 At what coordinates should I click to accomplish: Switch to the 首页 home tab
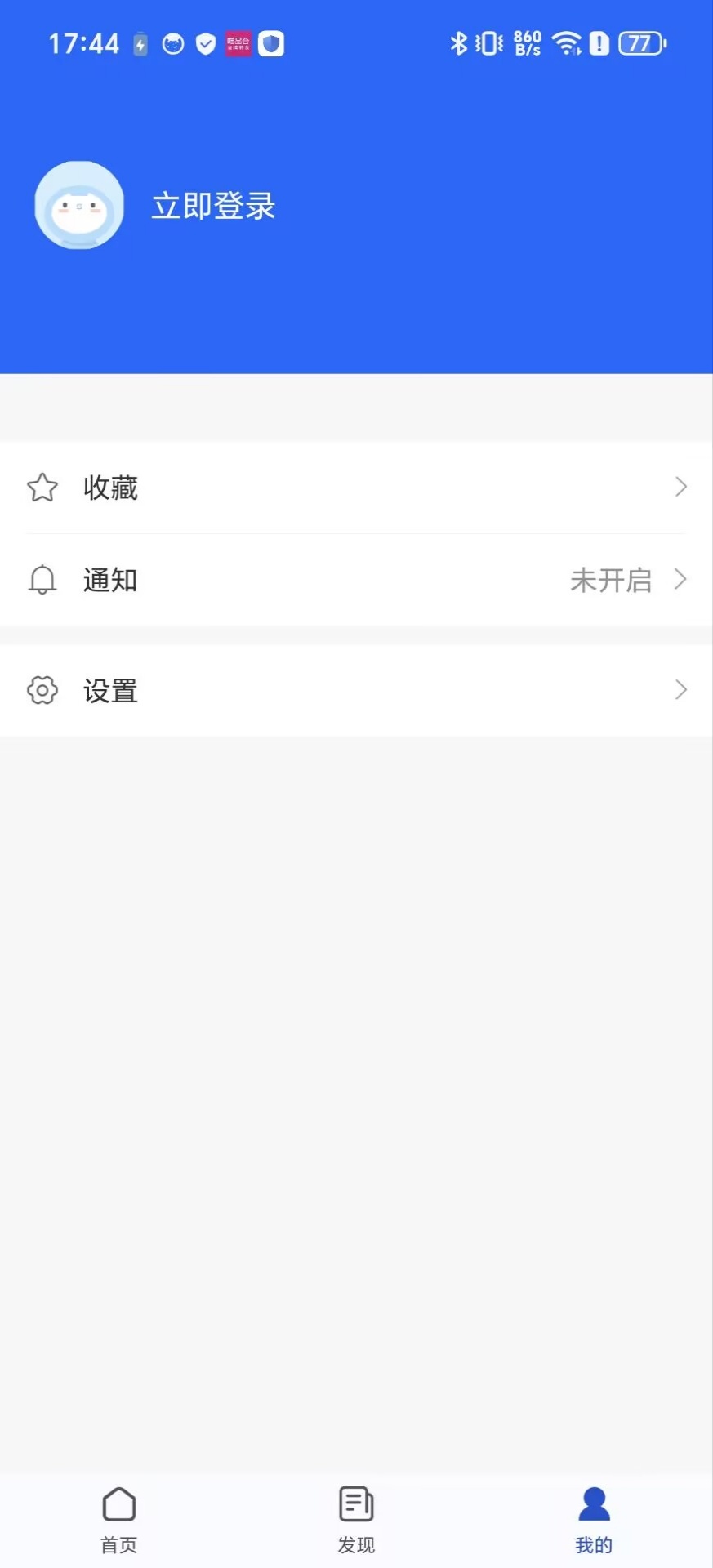[119, 1520]
